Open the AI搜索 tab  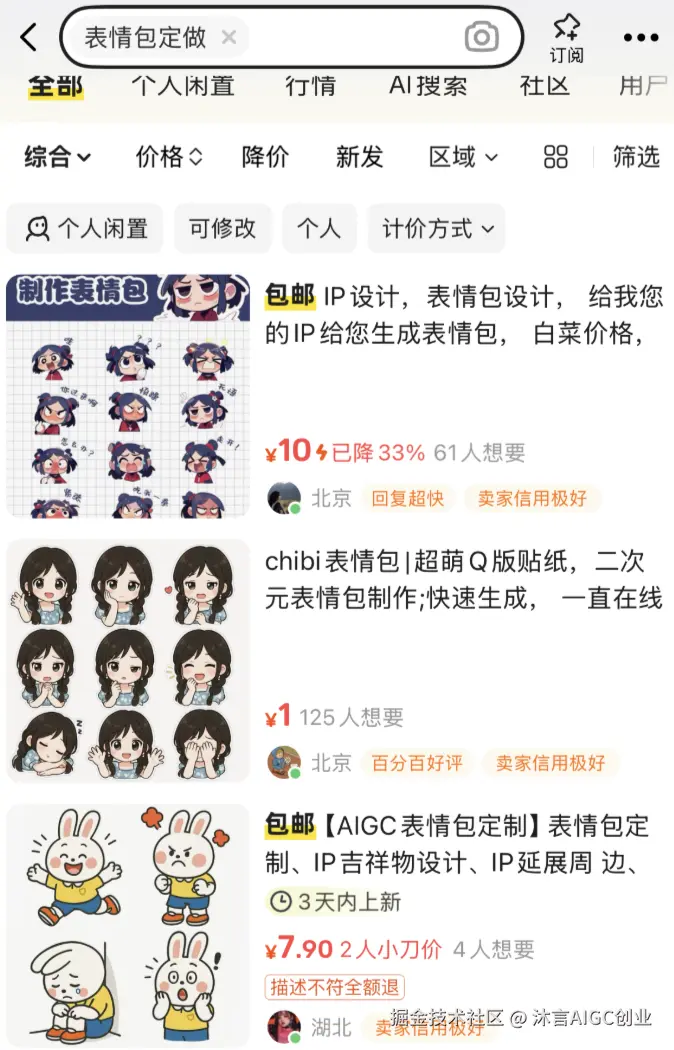[428, 86]
